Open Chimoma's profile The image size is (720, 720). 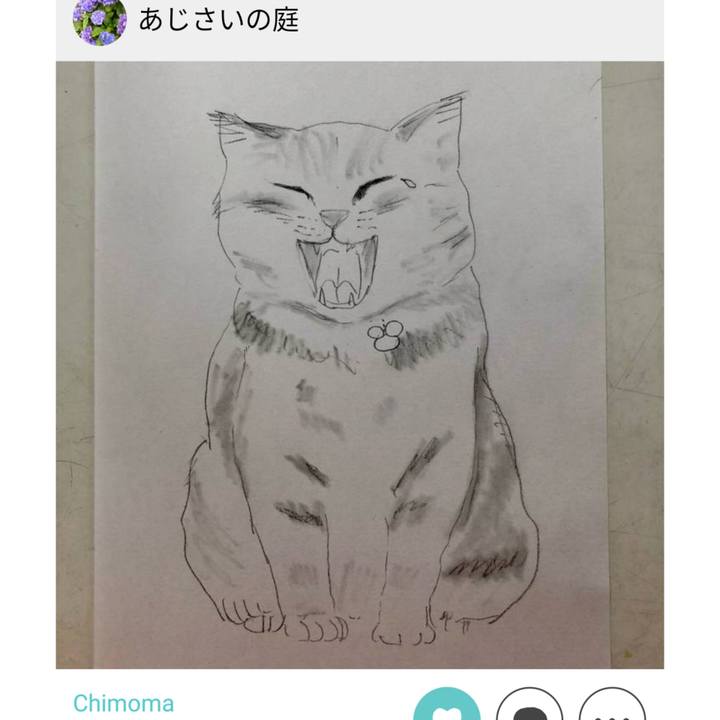coord(123,703)
